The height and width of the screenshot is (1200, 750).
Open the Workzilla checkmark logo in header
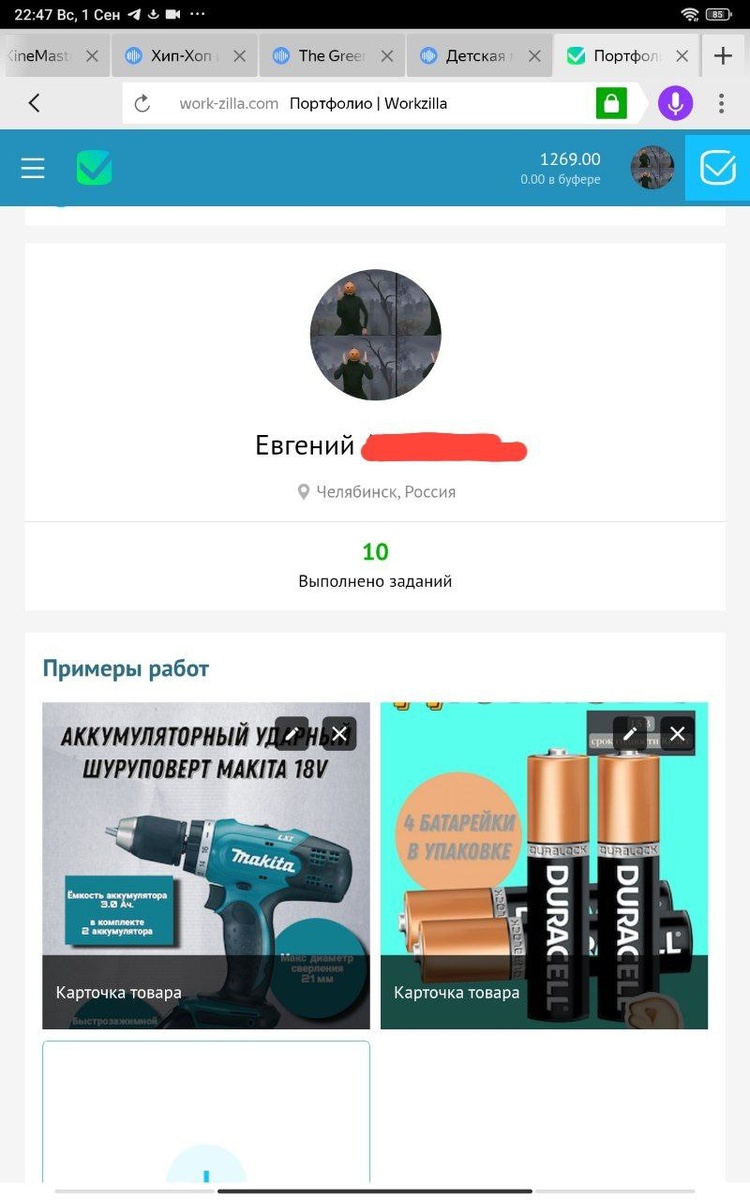click(94, 167)
